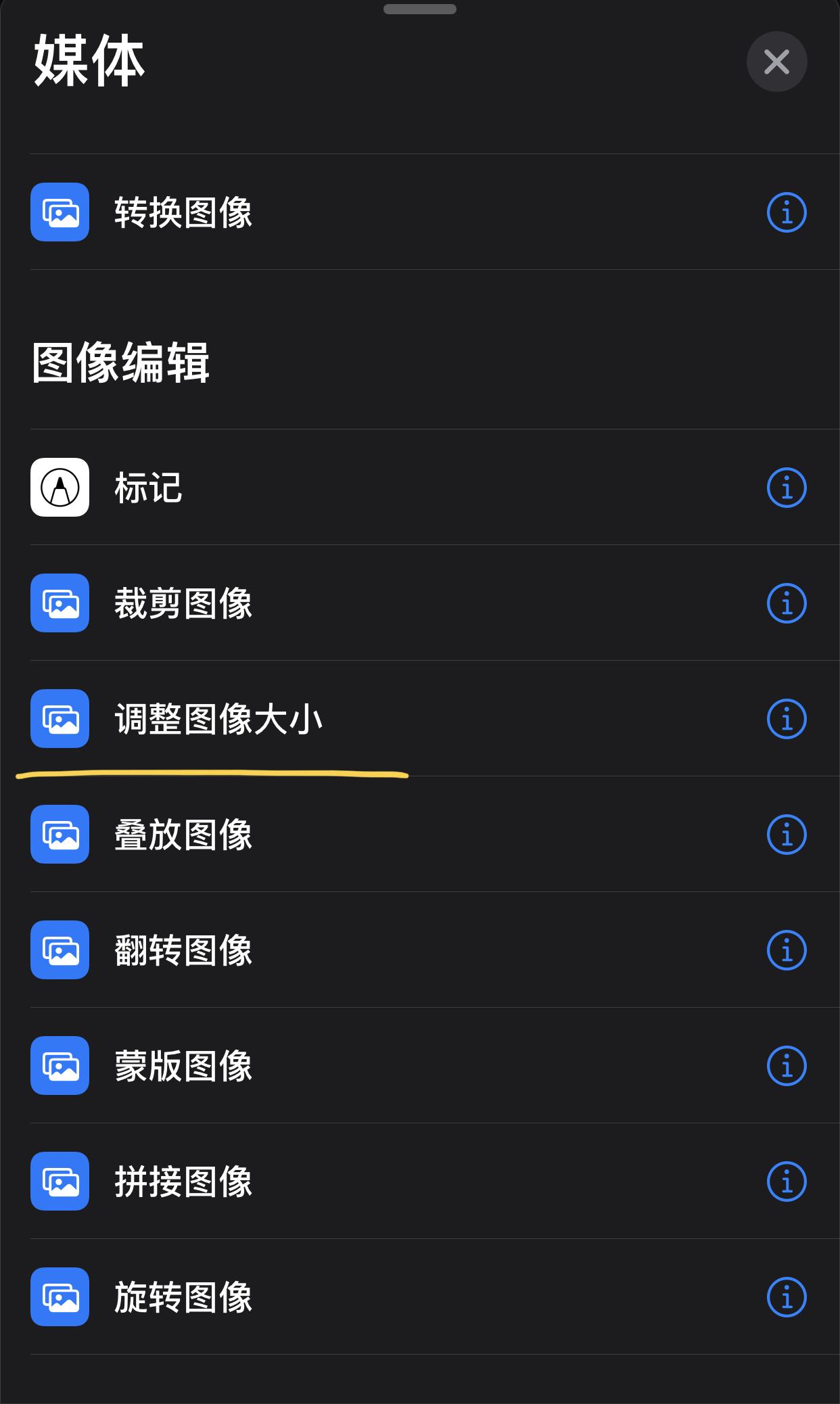Open info for 转换图像 action

pos(786,211)
